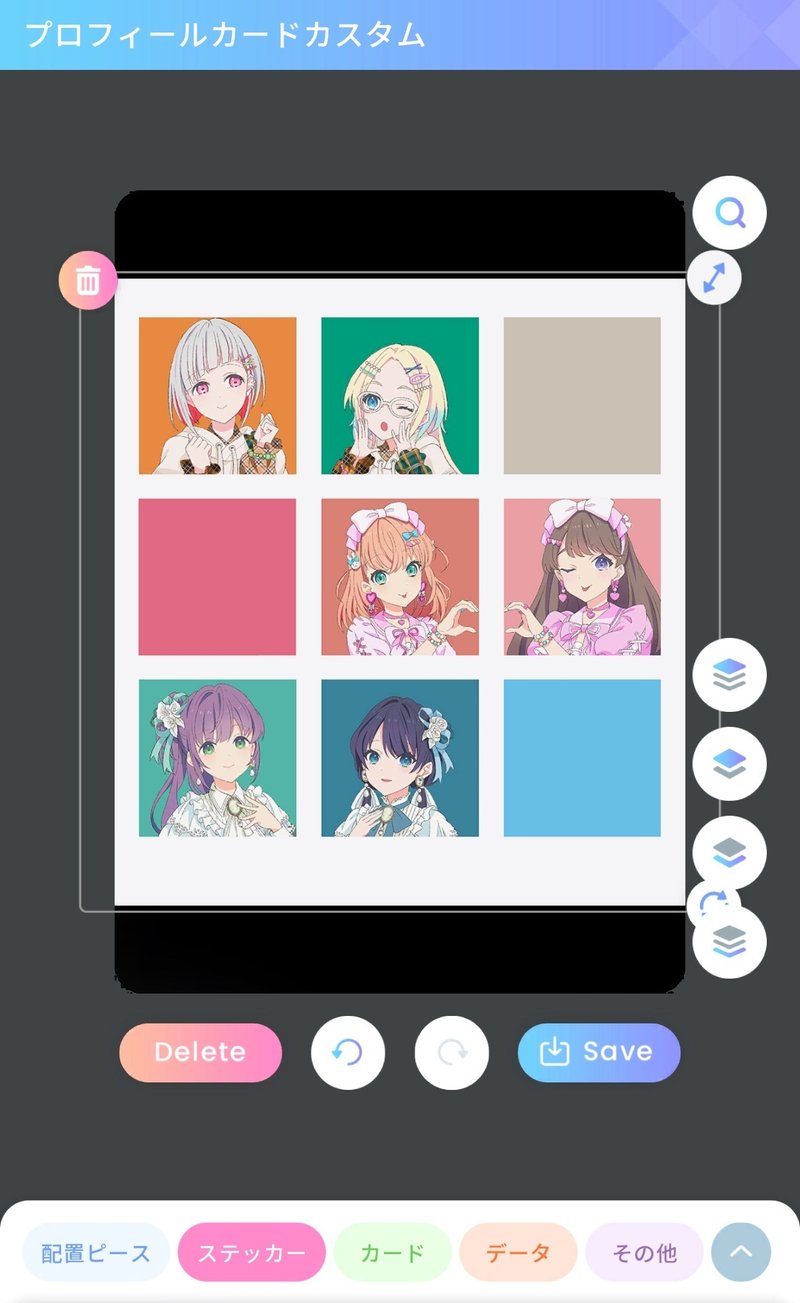Tap the topmost layer order button
Image resolution: width=800 pixels, height=1303 pixels.
pos(730,675)
